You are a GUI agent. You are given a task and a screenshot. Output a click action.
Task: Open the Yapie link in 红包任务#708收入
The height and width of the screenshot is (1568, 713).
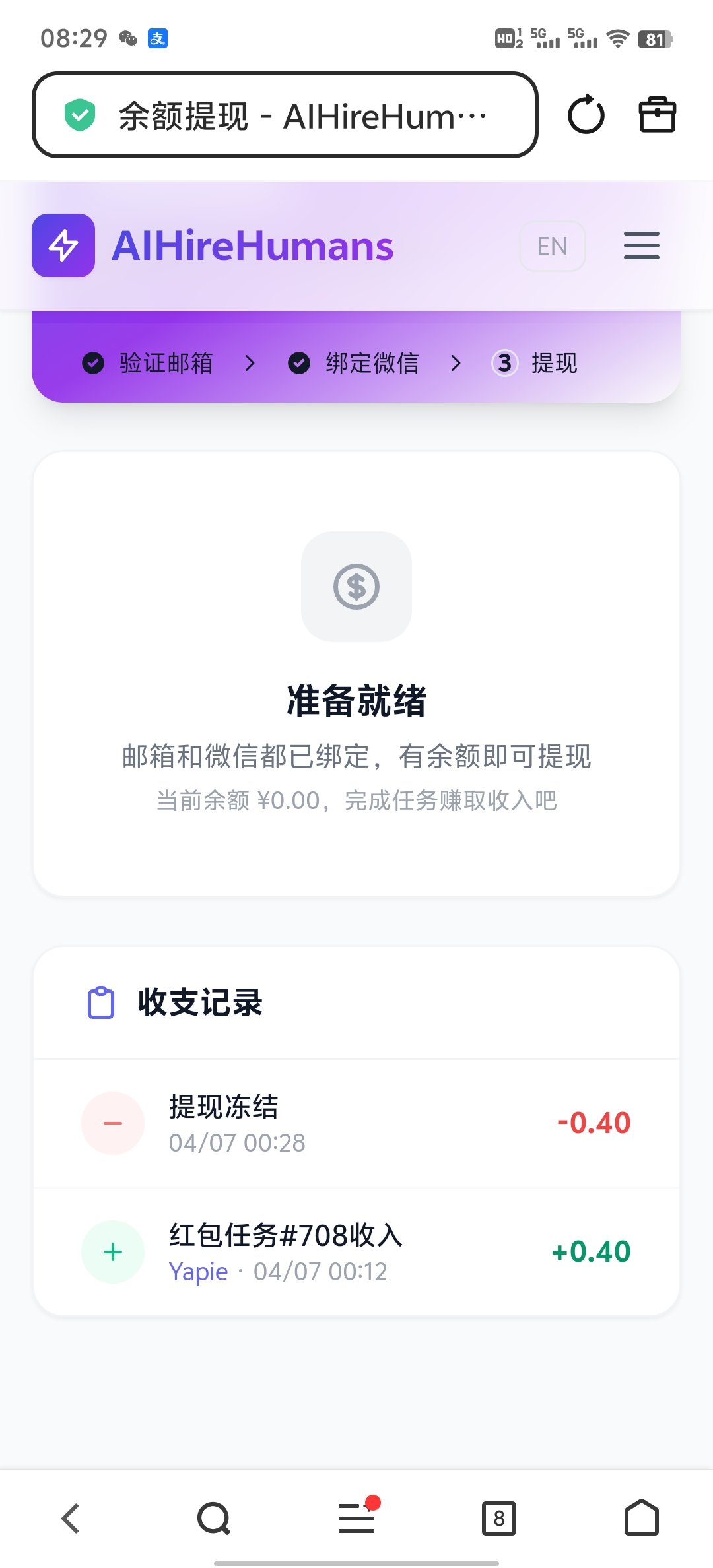click(x=198, y=1271)
